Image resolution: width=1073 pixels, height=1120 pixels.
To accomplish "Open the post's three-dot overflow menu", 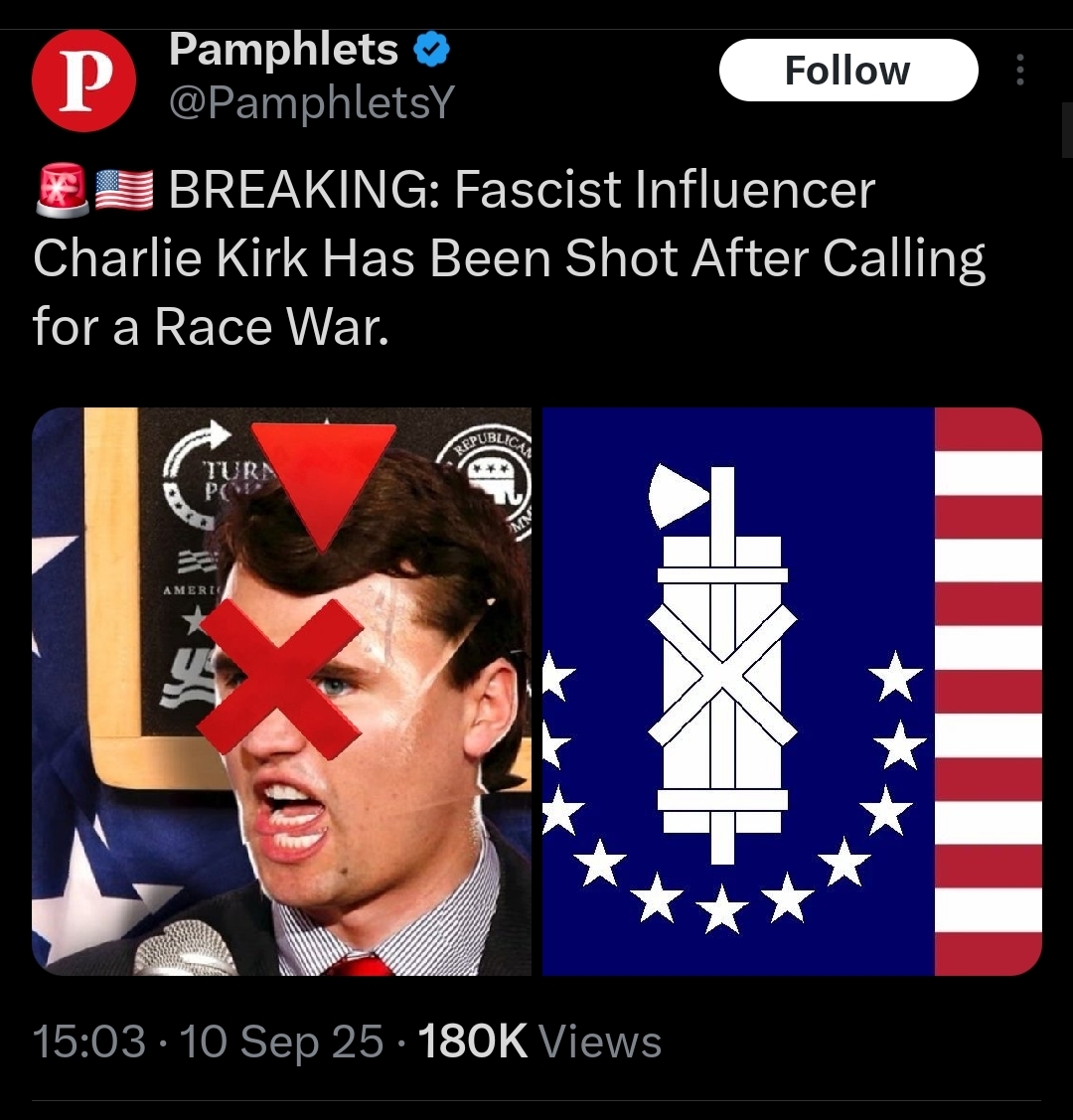I will (x=1018, y=71).
